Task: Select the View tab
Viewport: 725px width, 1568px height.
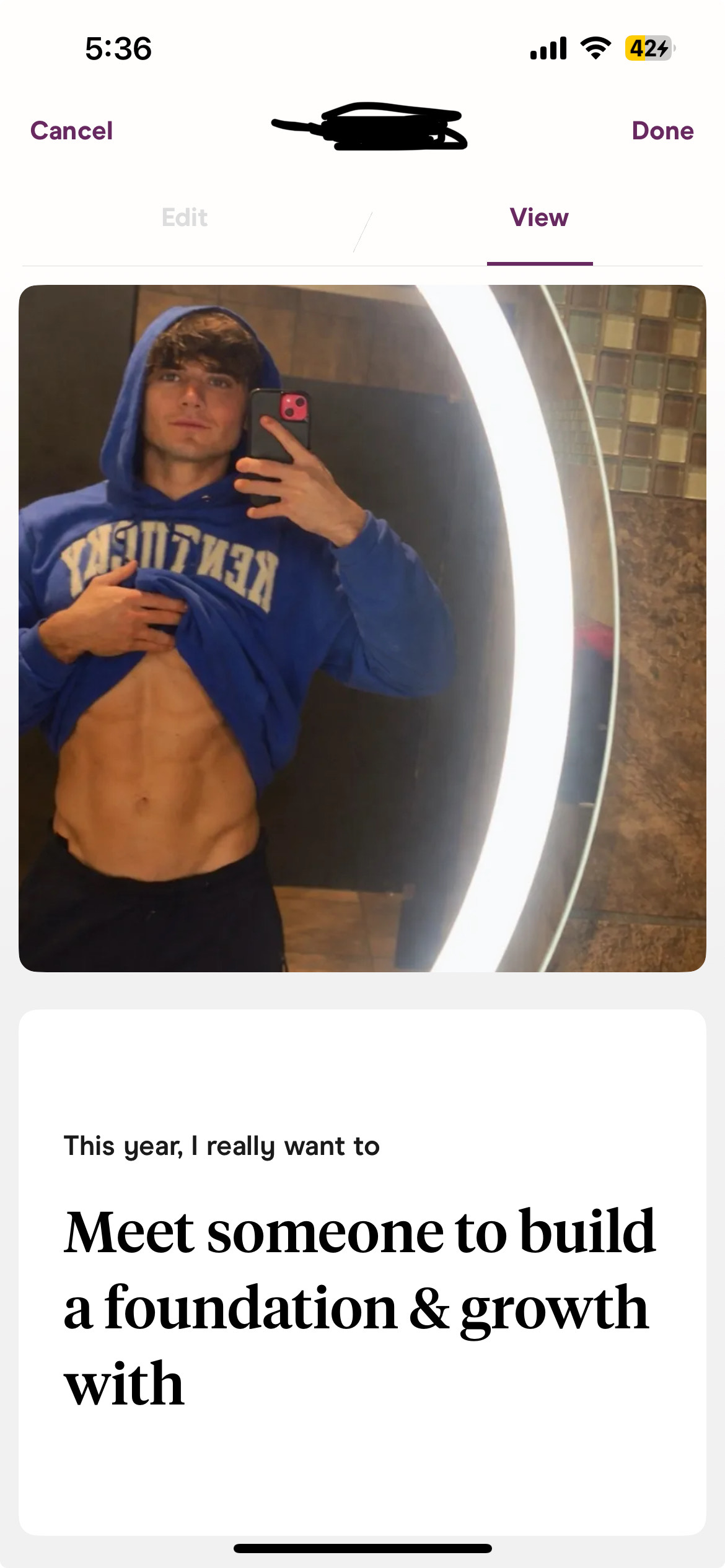Action: coord(539,218)
